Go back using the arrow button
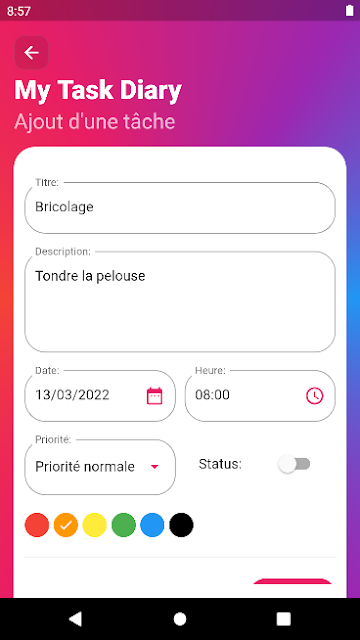 31,53
